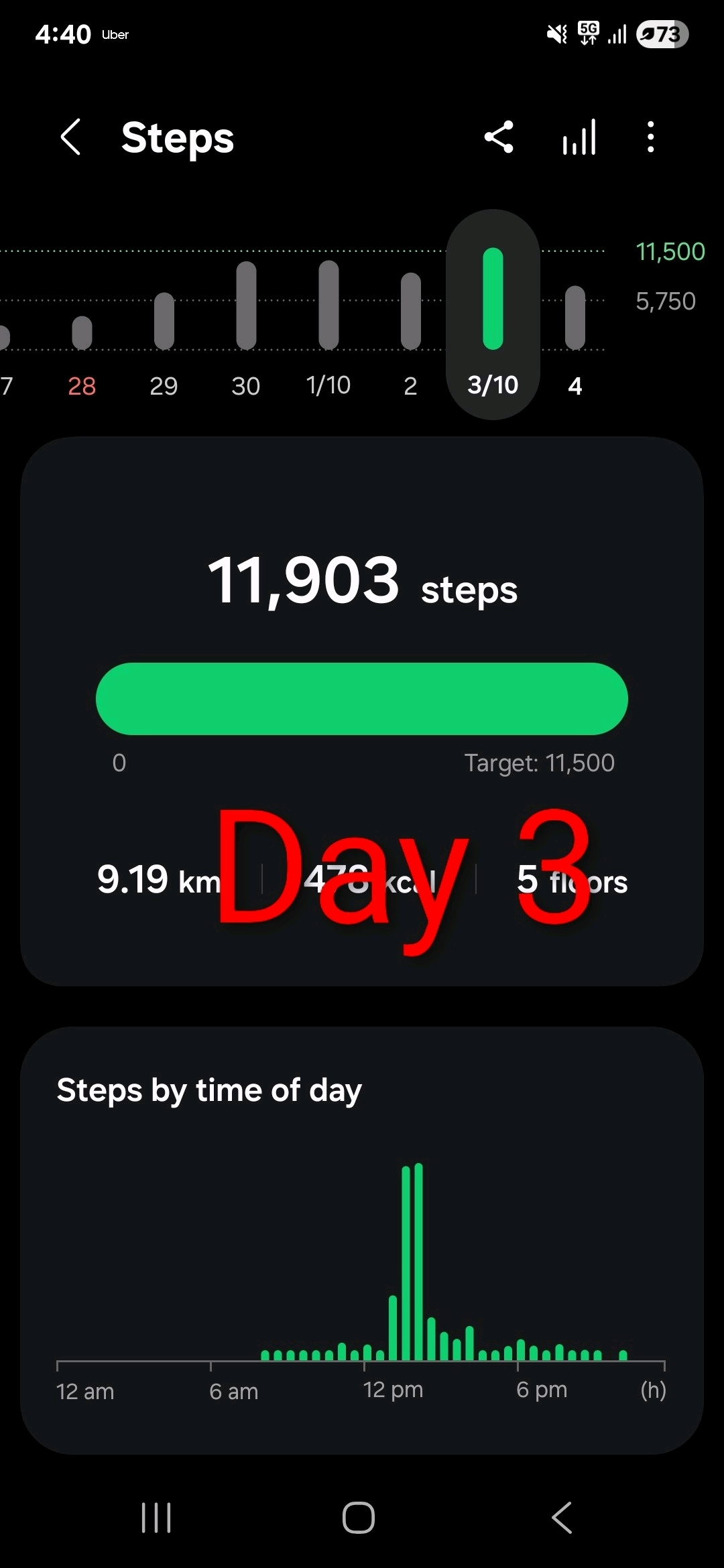Go back from the Steps screen
The width and height of the screenshot is (724, 1568).
(x=71, y=137)
